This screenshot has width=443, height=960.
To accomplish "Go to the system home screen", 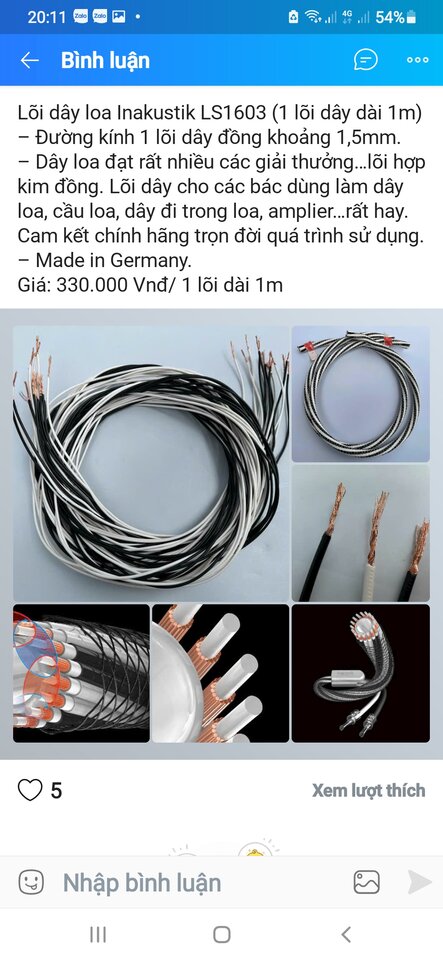I will [x=222, y=934].
